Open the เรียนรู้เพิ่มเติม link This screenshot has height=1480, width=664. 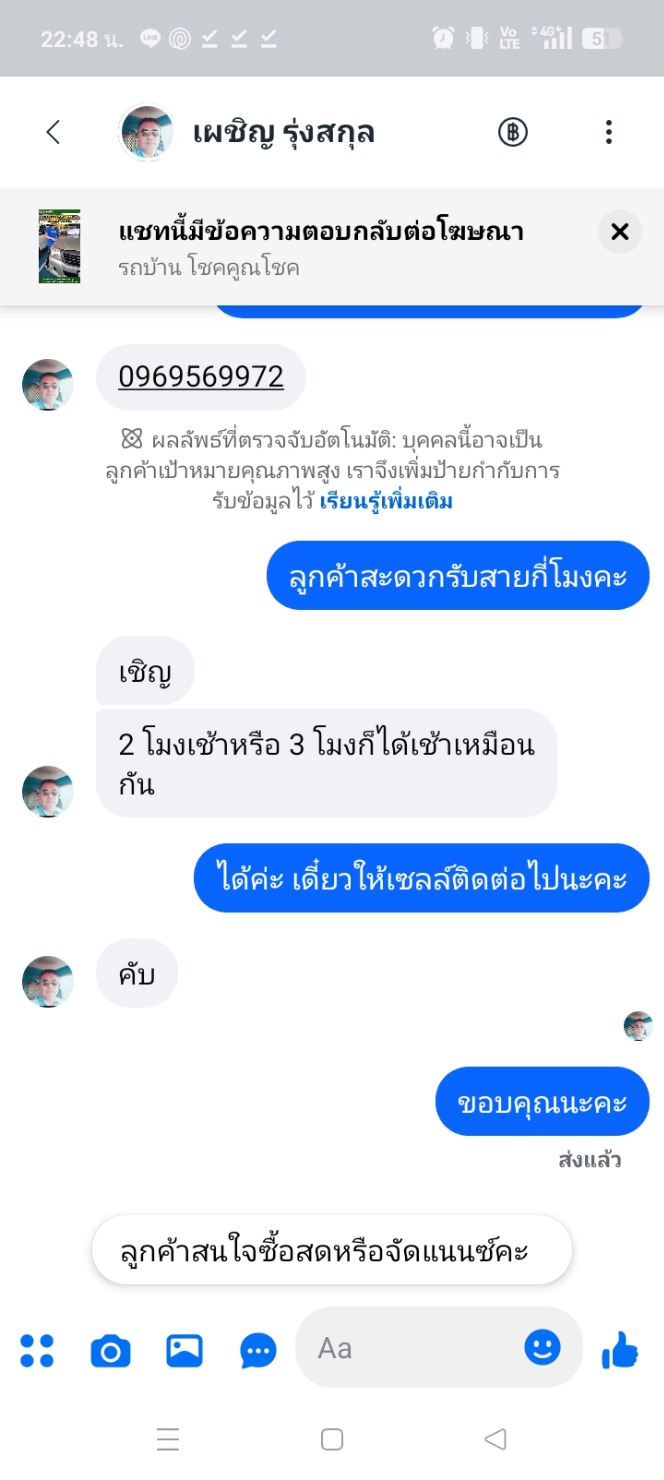click(x=386, y=502)
